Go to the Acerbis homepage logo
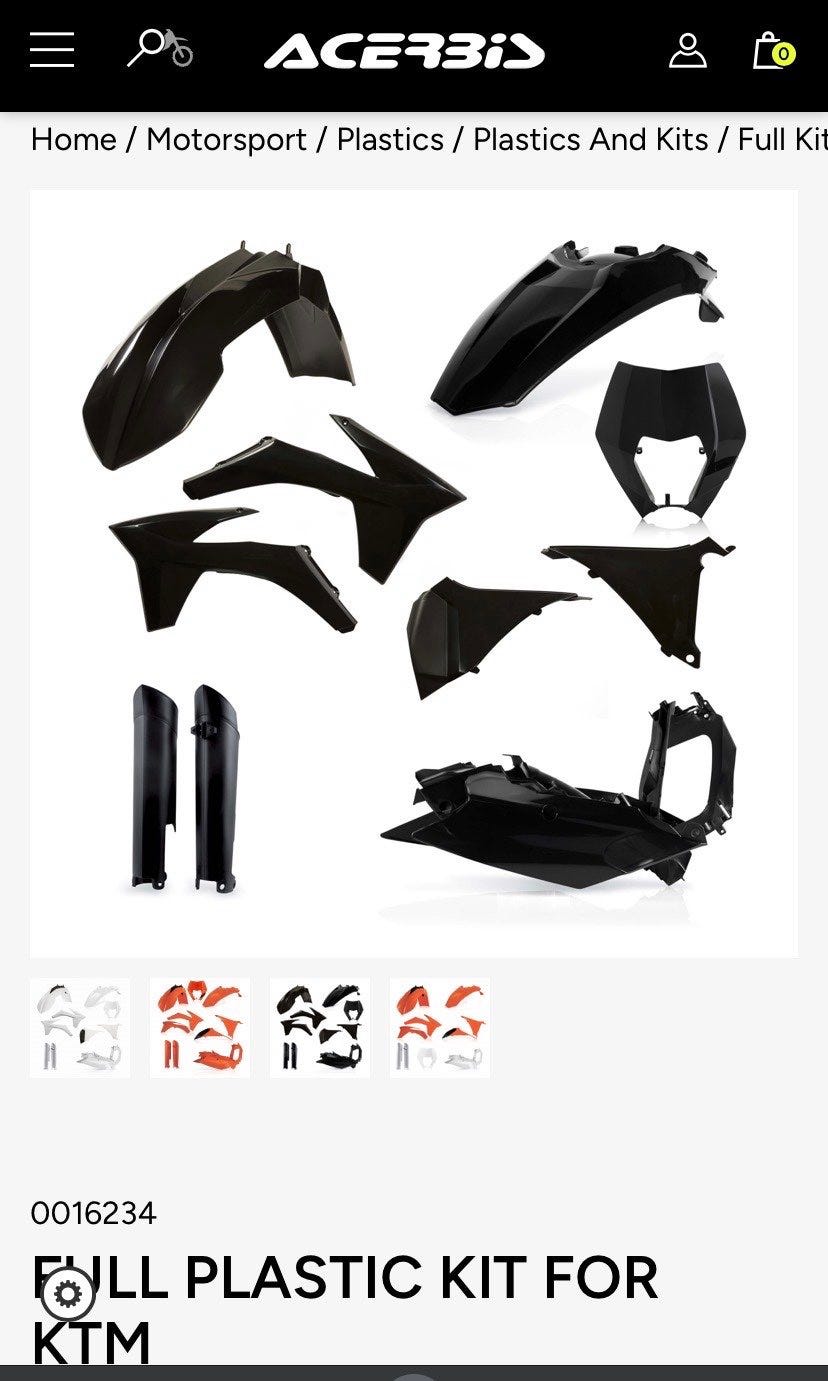 (x=404, y=51)
